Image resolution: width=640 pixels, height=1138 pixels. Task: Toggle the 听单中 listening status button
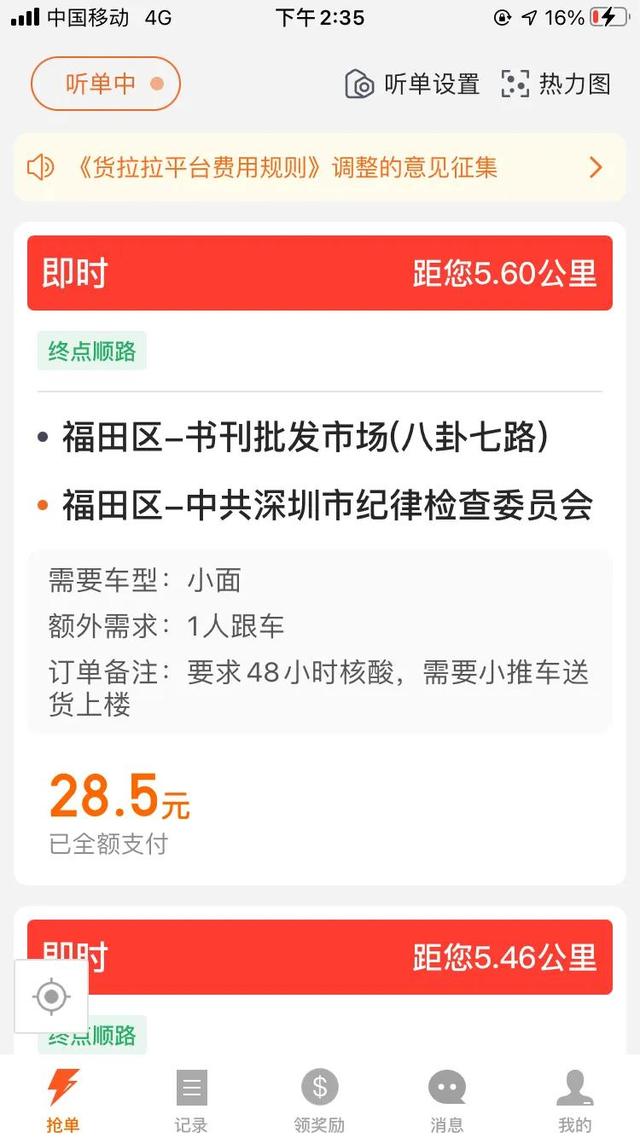(x=105, y=84)
